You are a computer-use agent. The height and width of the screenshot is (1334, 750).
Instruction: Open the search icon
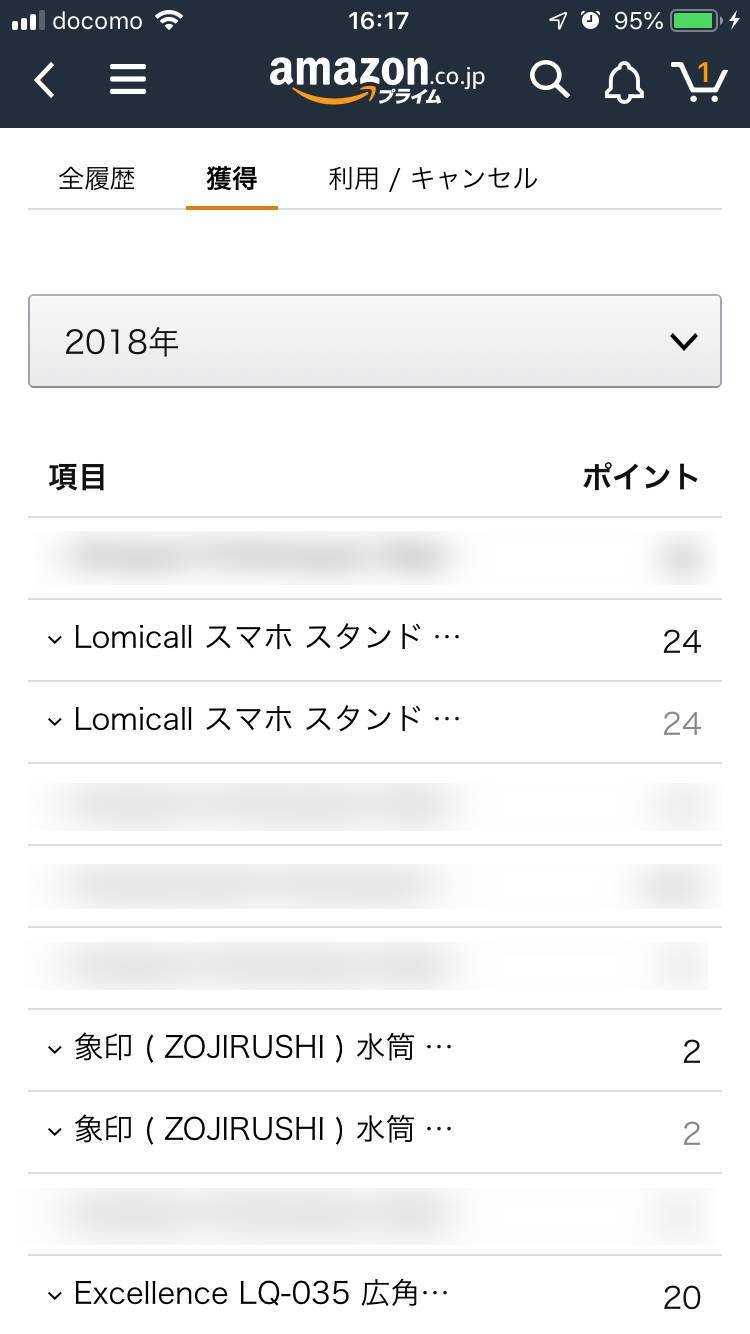[549, 80]
